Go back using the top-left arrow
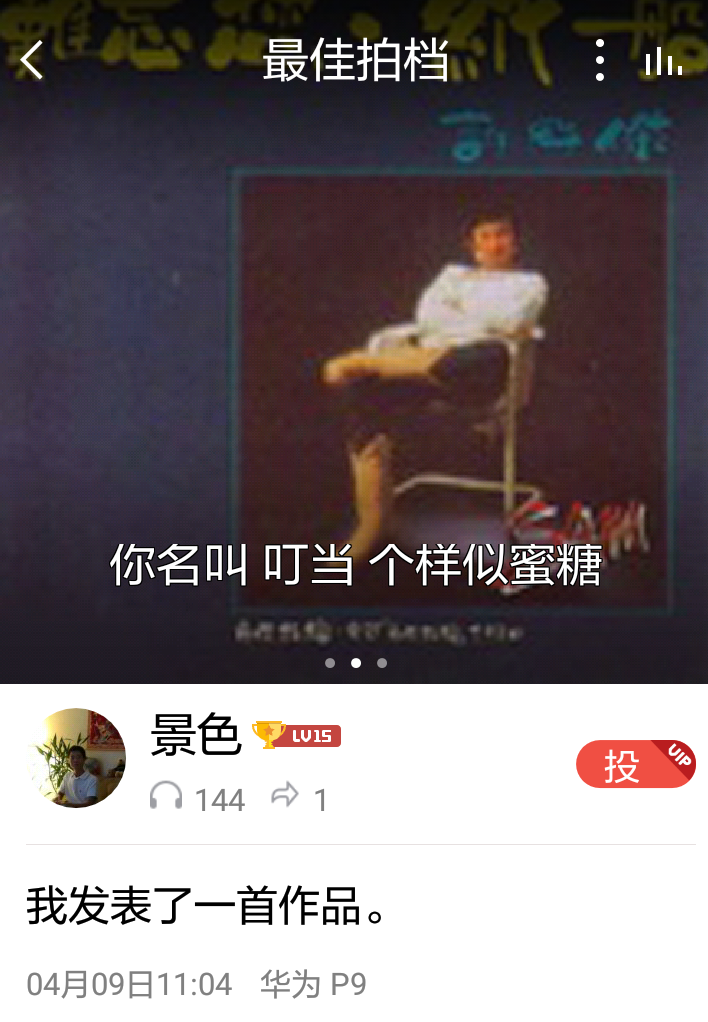708x1022 pixels. click(x=32, y=62)
